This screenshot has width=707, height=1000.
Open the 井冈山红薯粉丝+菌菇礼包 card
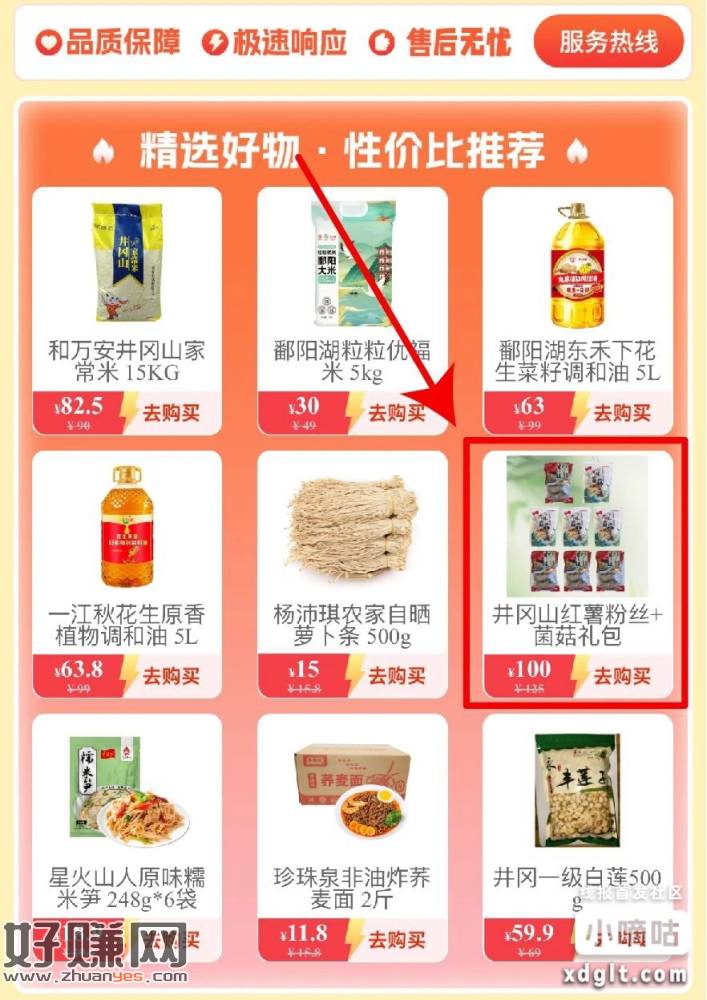point(578,550)
